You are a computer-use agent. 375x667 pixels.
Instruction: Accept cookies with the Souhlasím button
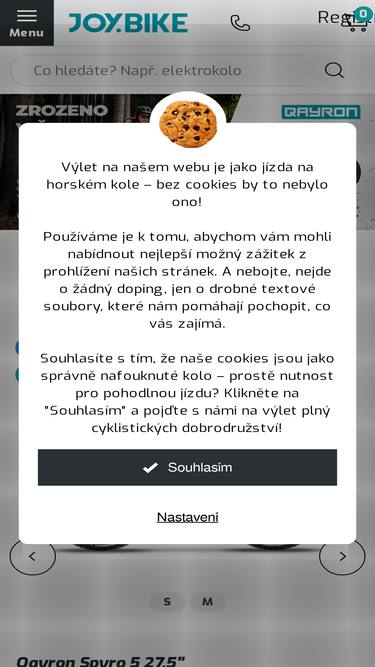click(187, 467)
